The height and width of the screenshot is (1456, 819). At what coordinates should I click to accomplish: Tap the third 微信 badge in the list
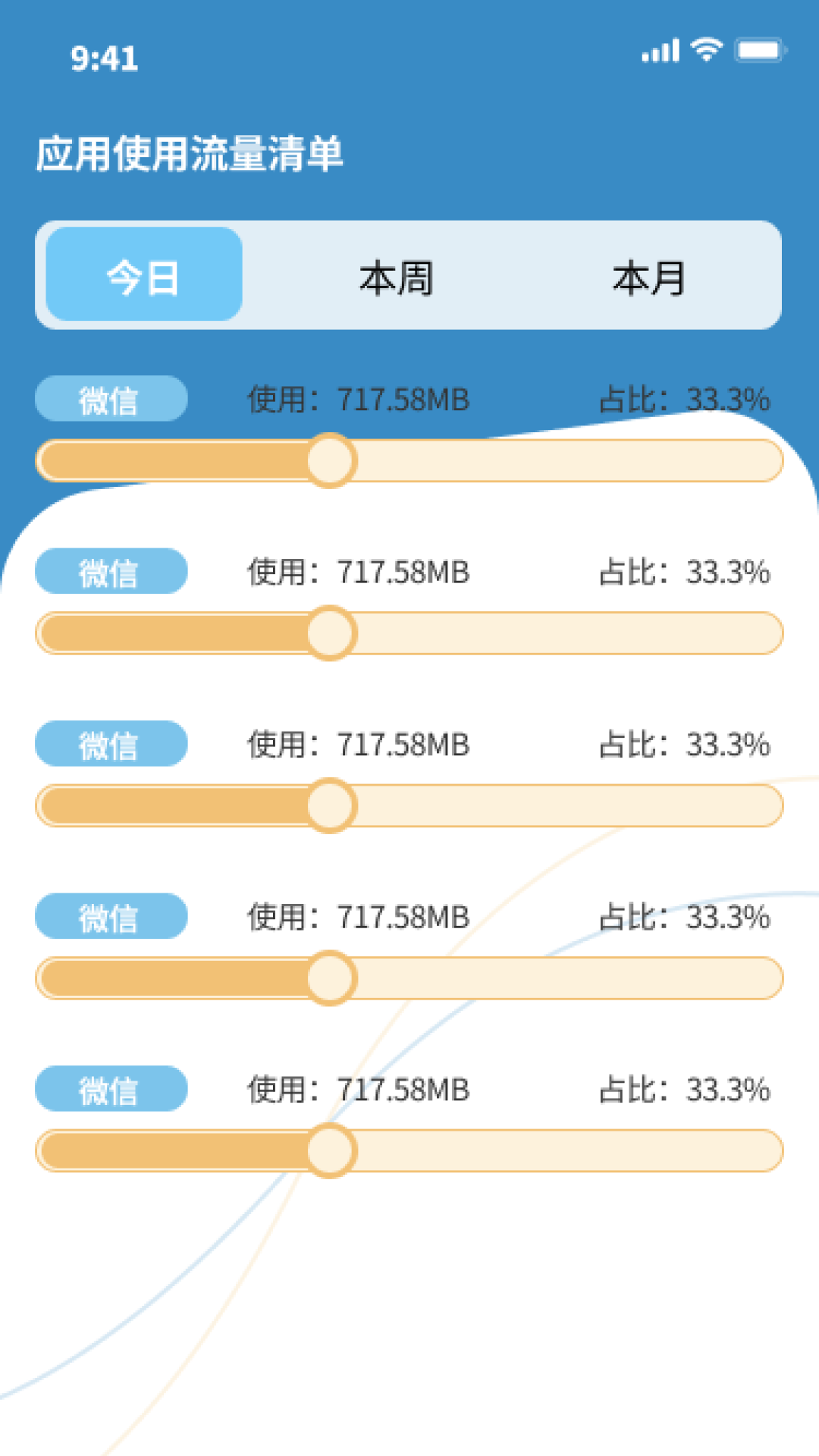pyautogui.click(x=111, y=744)
